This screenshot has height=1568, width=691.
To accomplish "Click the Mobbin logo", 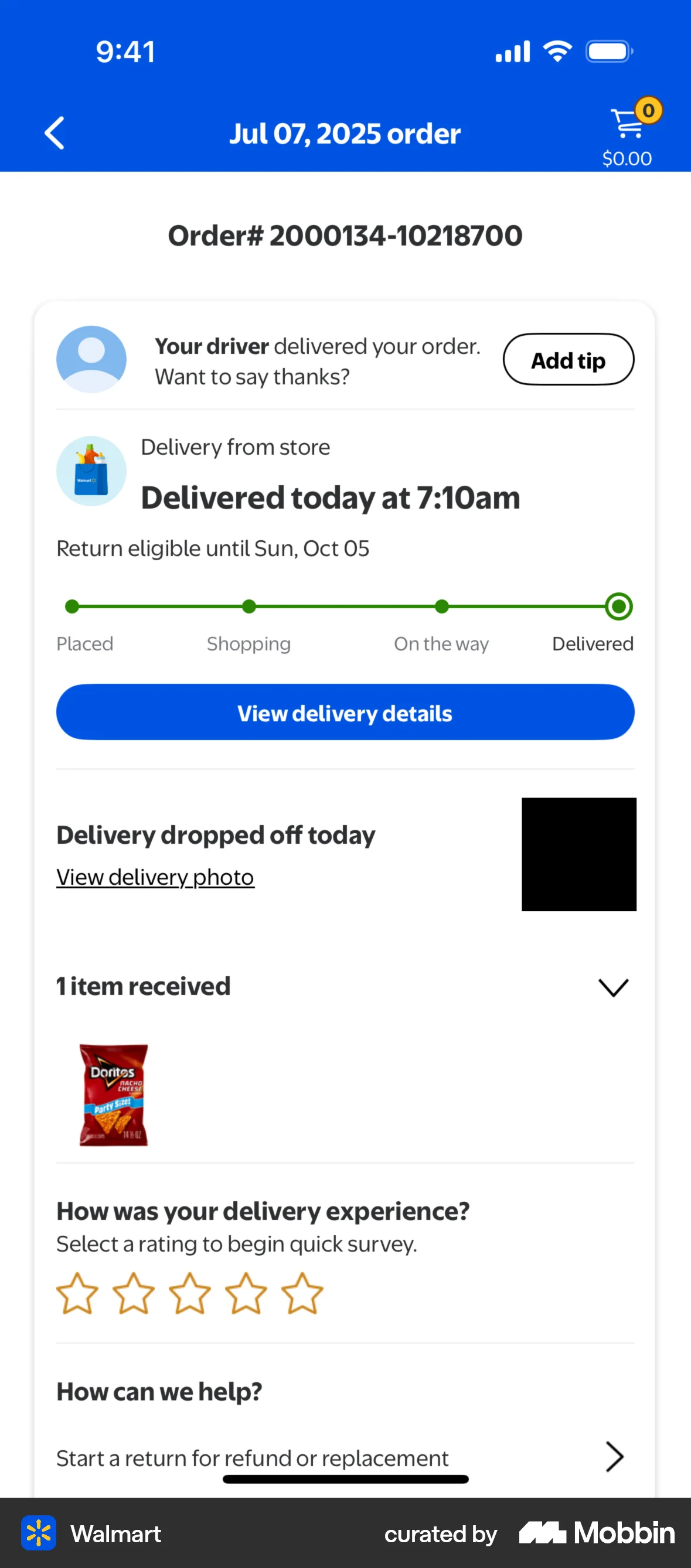I will point(595,1533).
